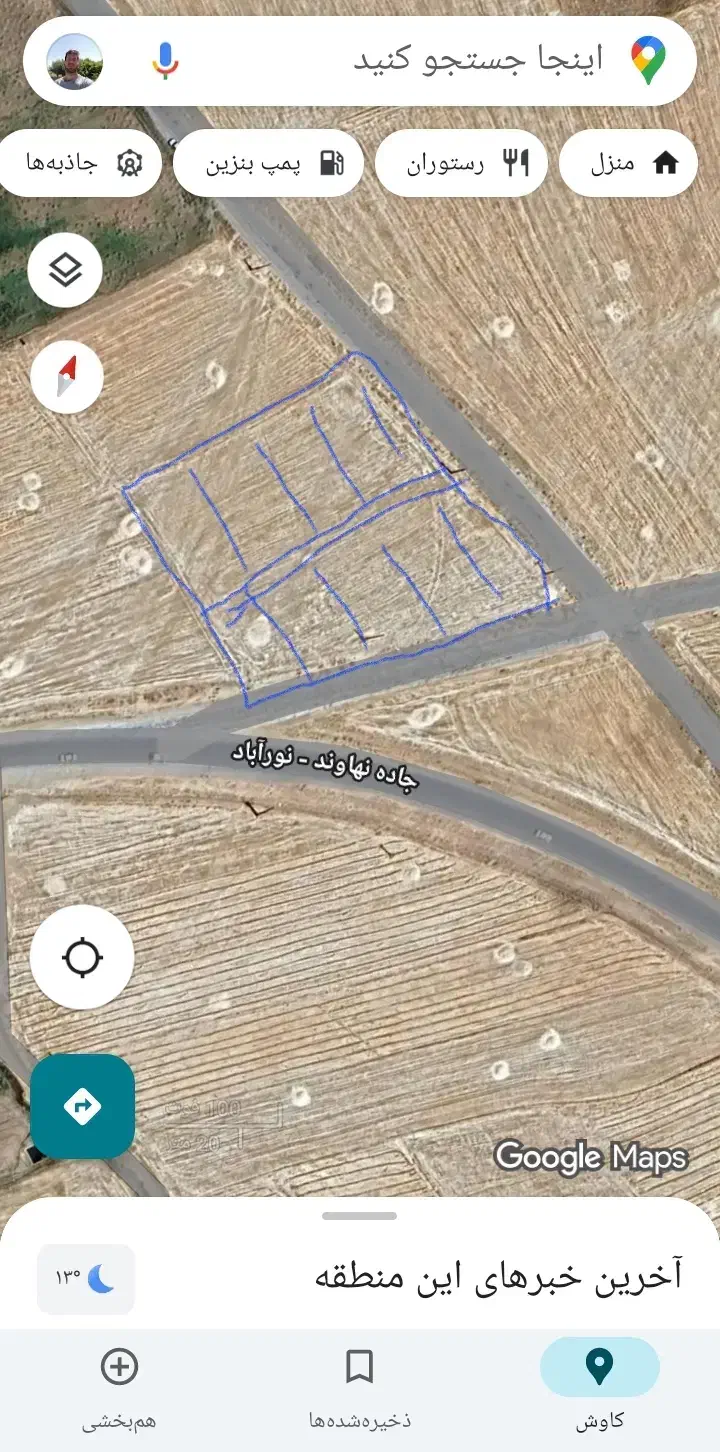Viewport: 720px width, 1452px height.
Task: Center map on my location
Action: click(82, 957)
